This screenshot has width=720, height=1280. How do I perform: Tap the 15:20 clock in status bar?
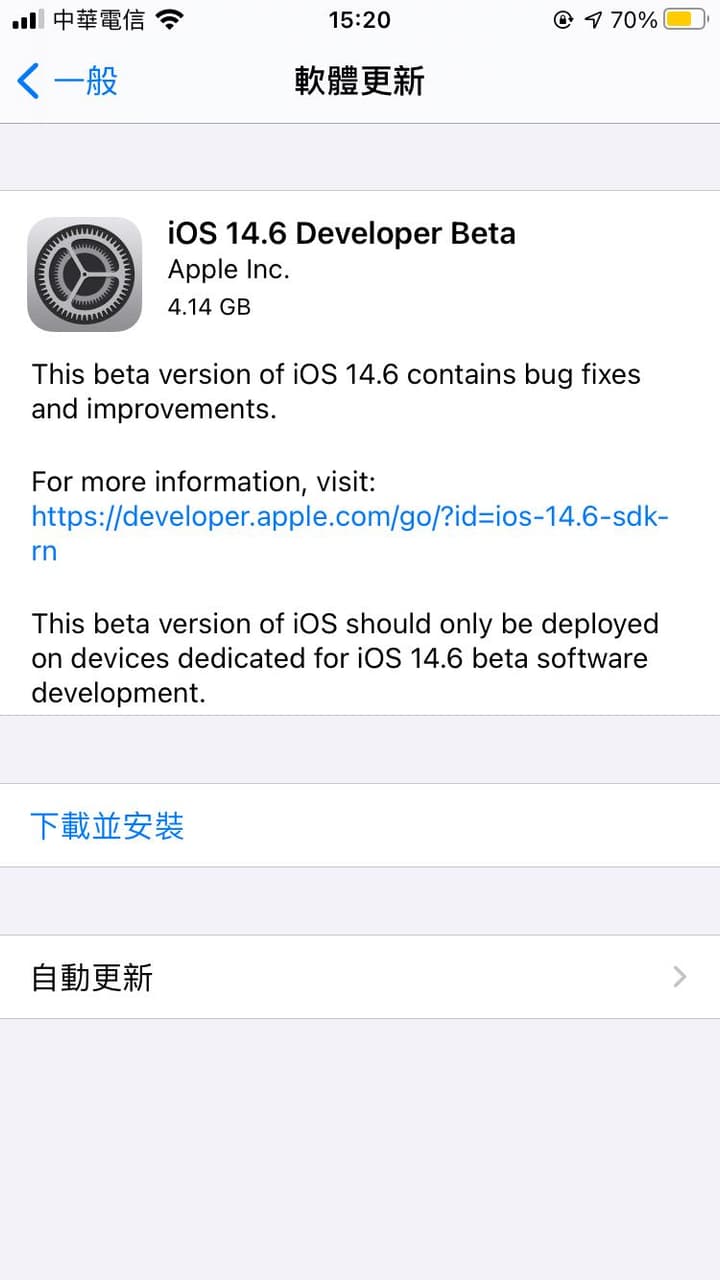[x=360, y=19]
